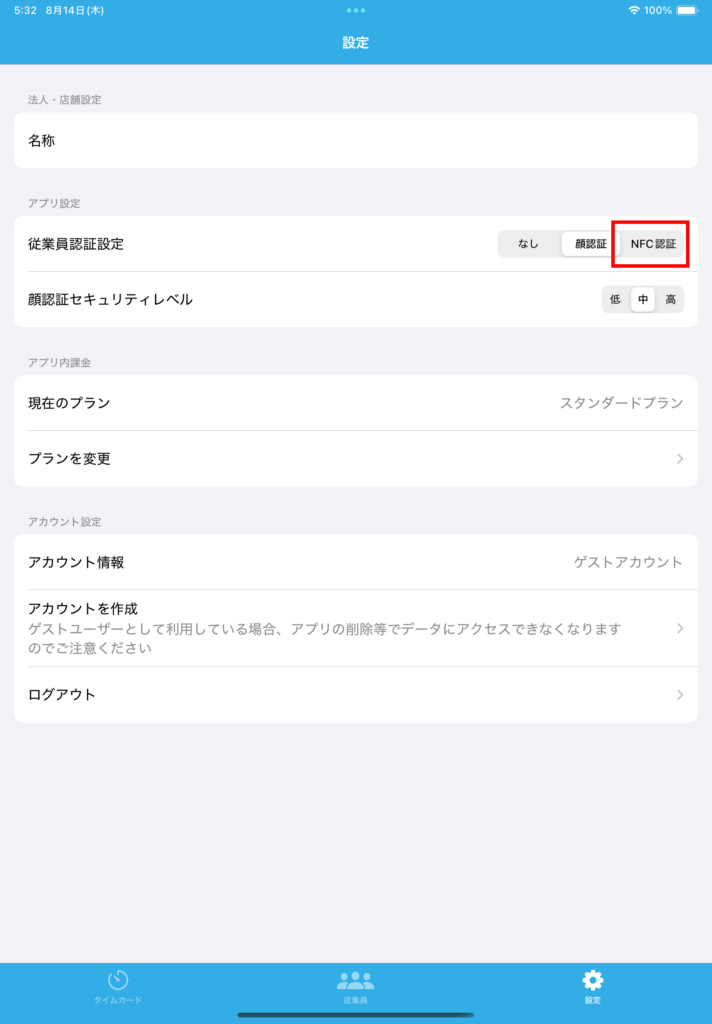Open プランを変更 to change plan

(355, 459)
